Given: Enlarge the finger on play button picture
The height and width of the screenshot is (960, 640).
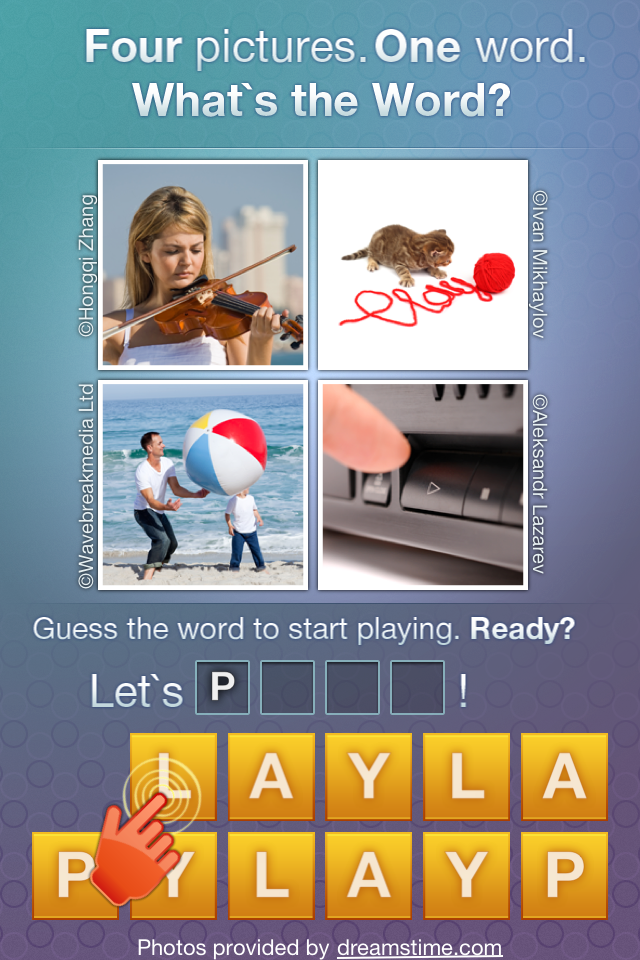Looking at the screenshot, I should [x=423, y=485].
